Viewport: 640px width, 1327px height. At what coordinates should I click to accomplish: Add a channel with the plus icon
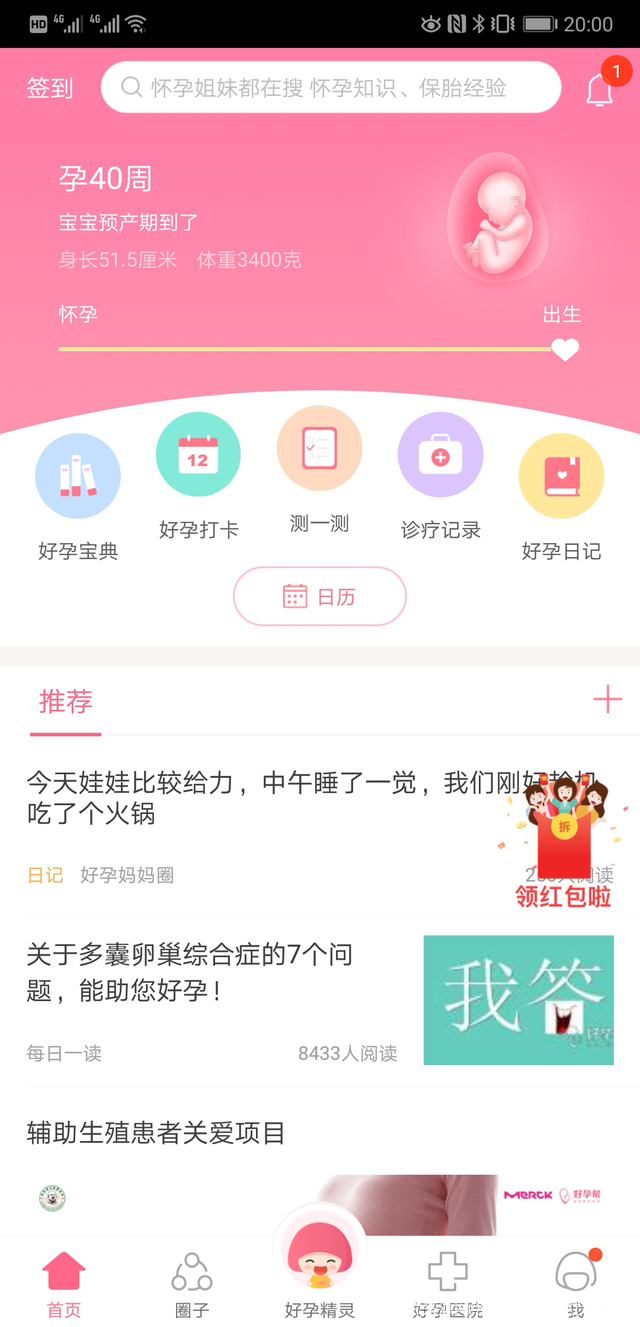point(607,700)
